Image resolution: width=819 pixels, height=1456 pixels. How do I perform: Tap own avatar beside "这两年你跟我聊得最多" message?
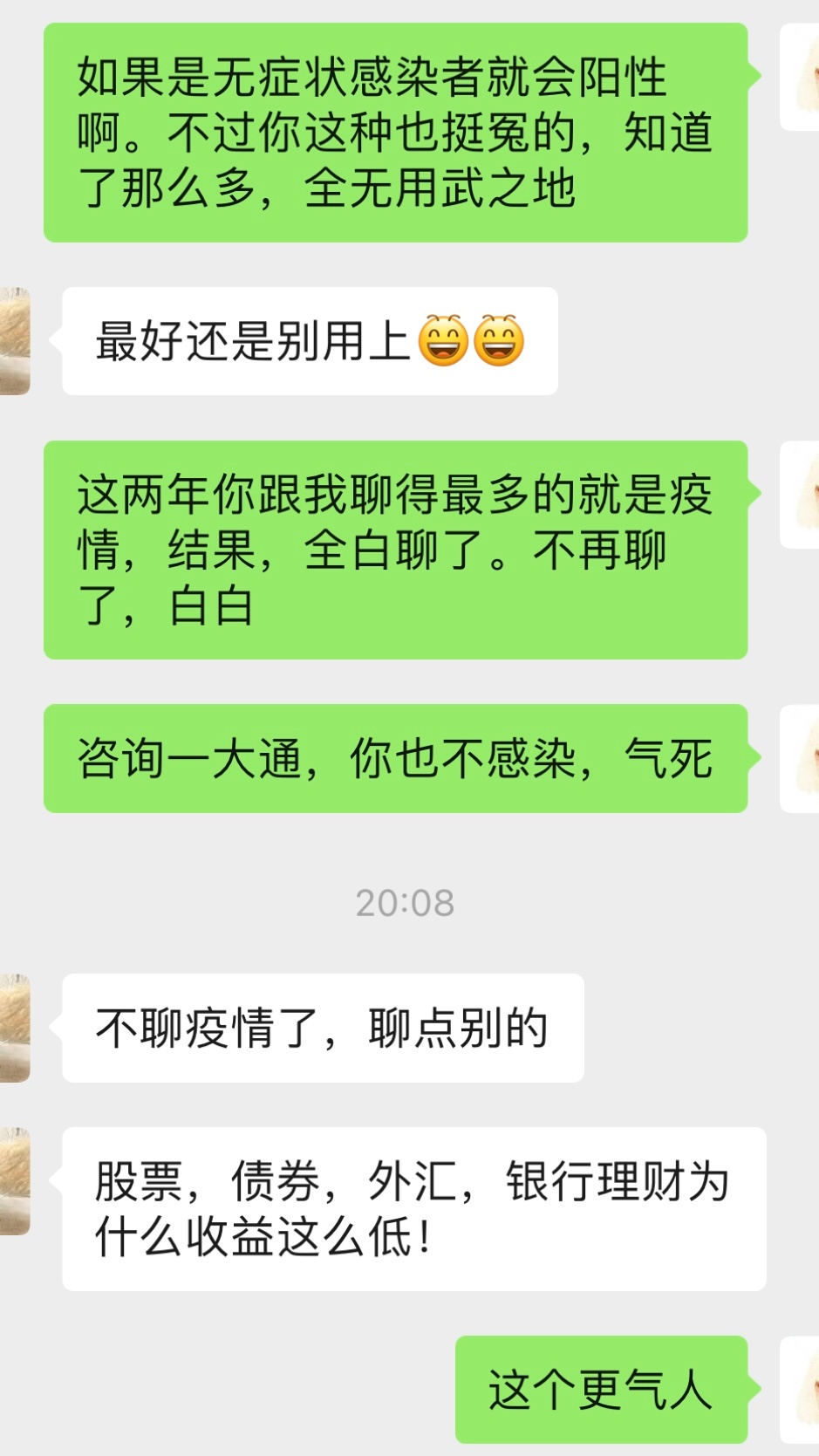coord(801,495)
